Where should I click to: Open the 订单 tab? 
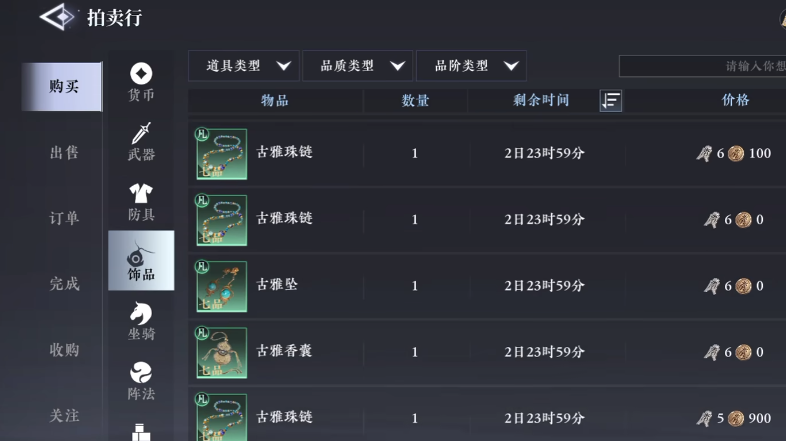(x=64, y=218)
